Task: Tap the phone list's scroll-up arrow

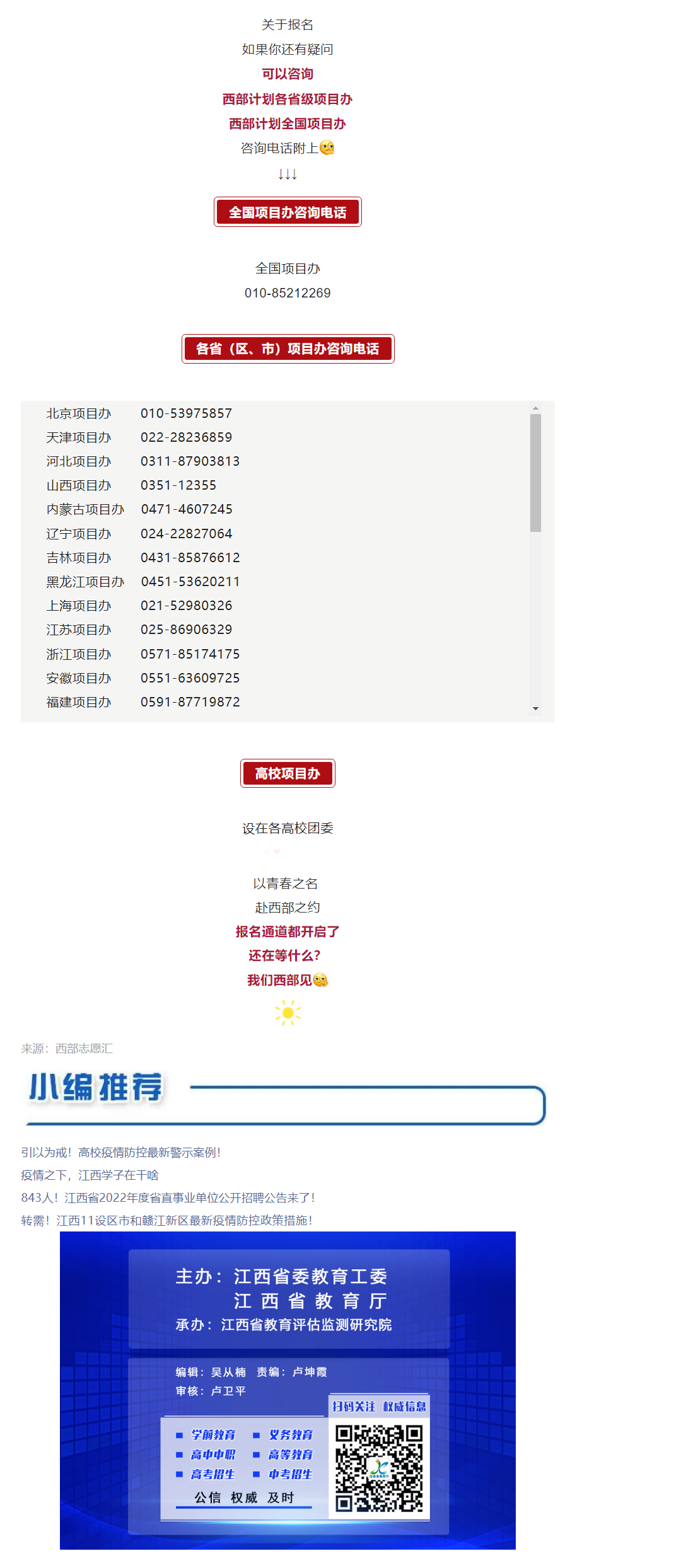Action: [535, 408]
